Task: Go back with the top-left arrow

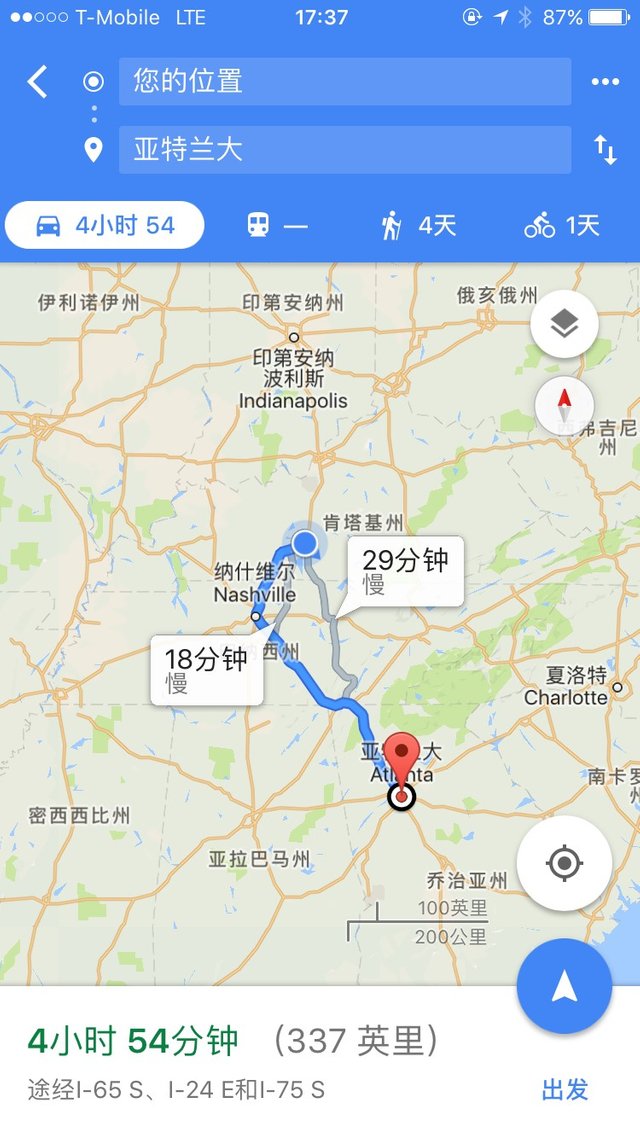Action: point(37,81)
